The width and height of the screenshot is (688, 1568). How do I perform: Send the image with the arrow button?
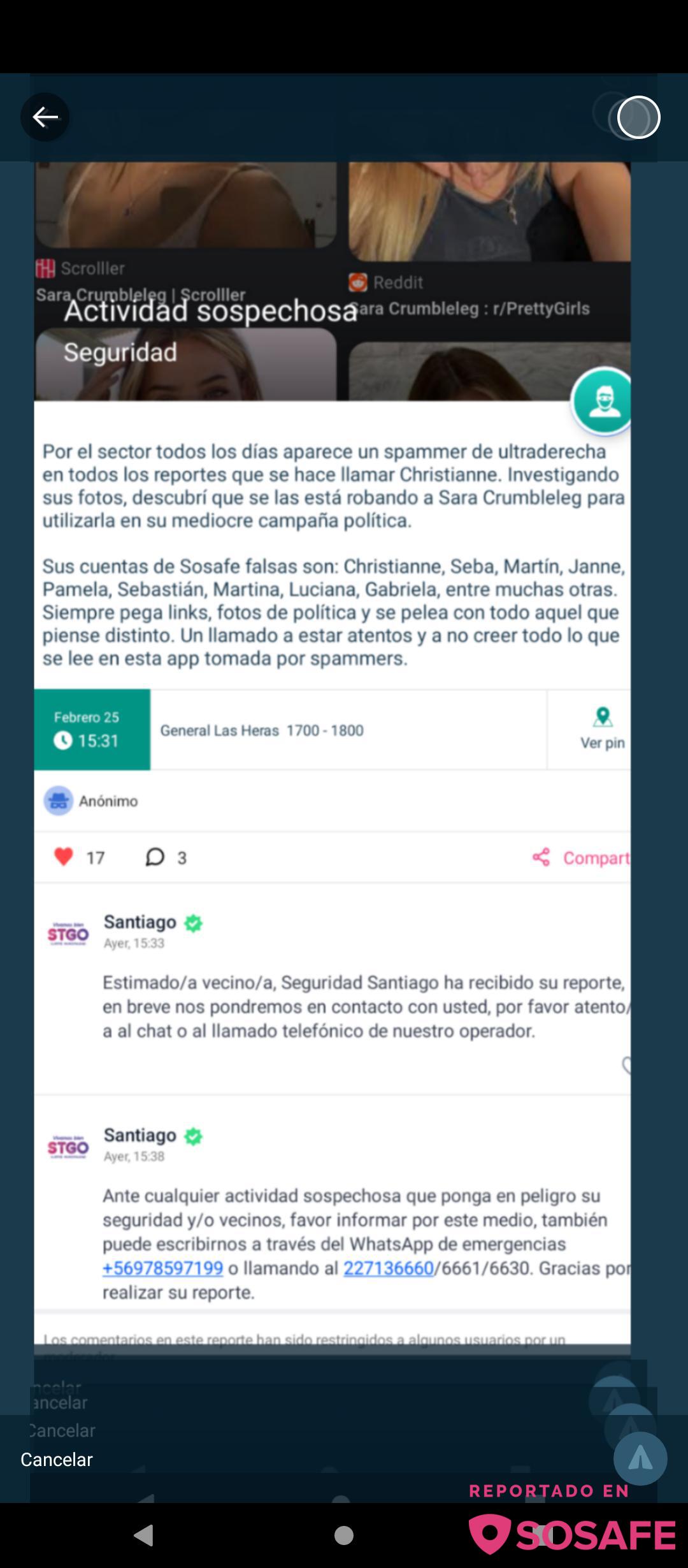(x=640, y=1458)
